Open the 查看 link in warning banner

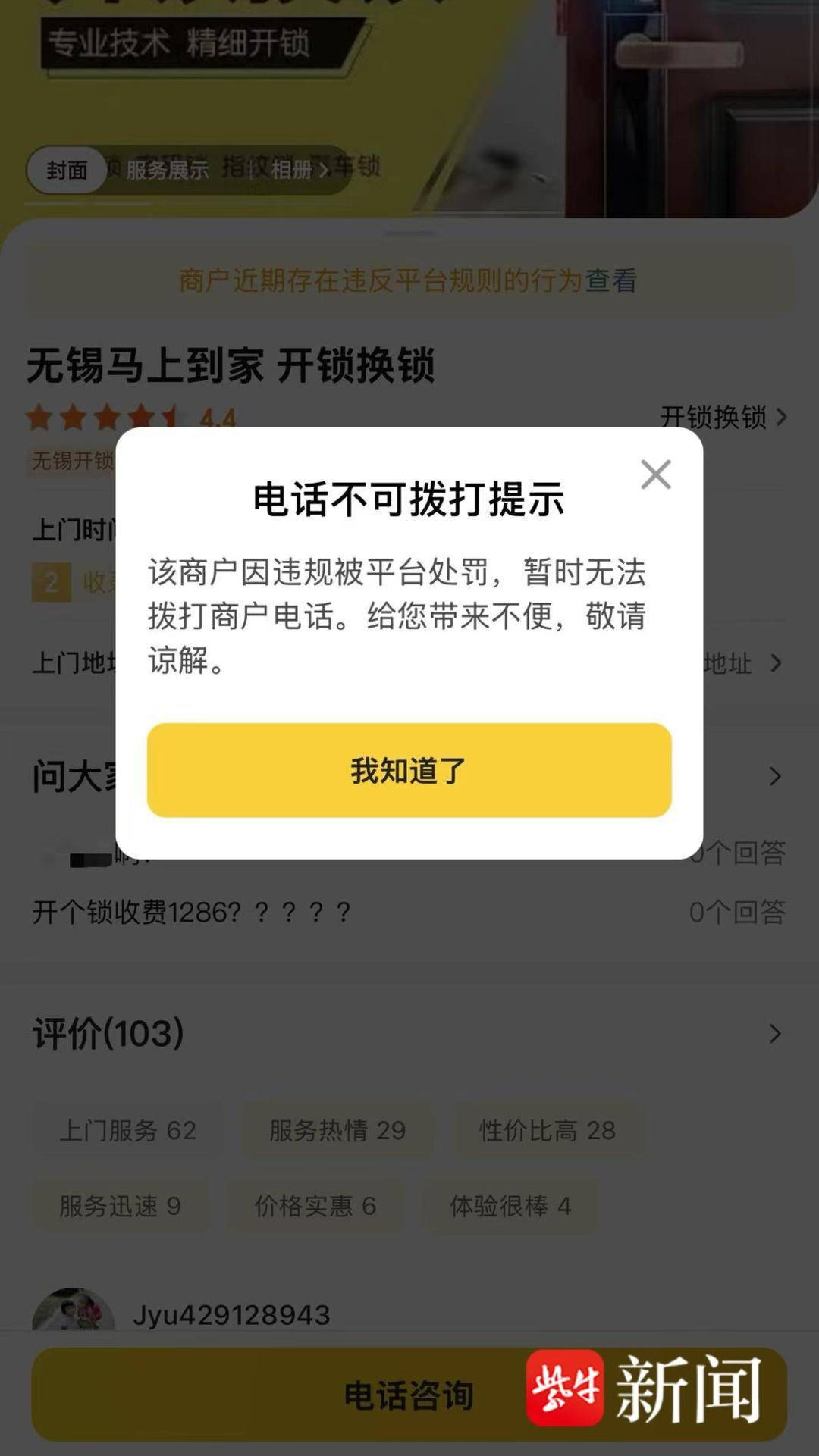[x=611, y=280]
